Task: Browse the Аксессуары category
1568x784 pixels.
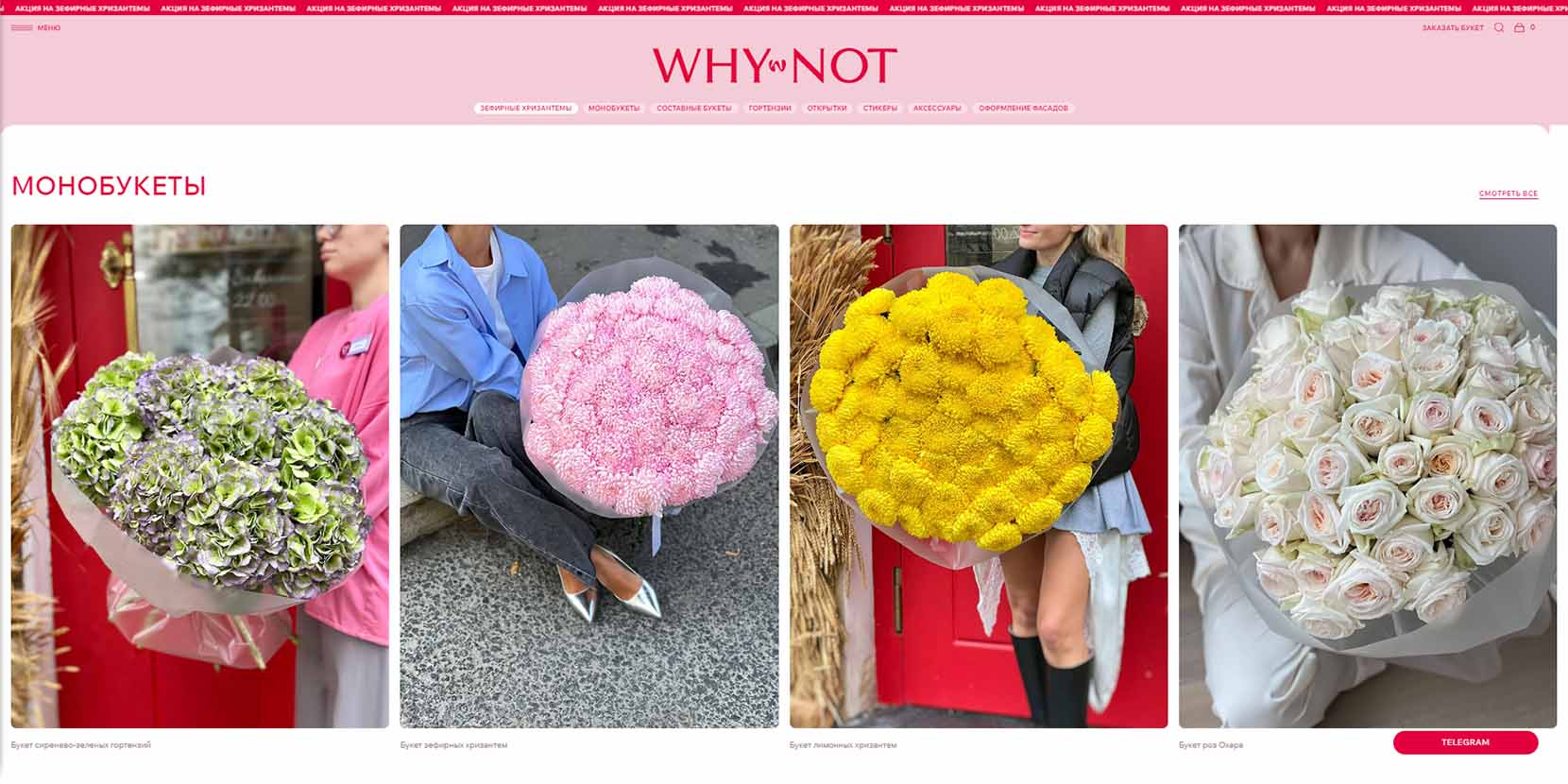Action: point(937,109)
